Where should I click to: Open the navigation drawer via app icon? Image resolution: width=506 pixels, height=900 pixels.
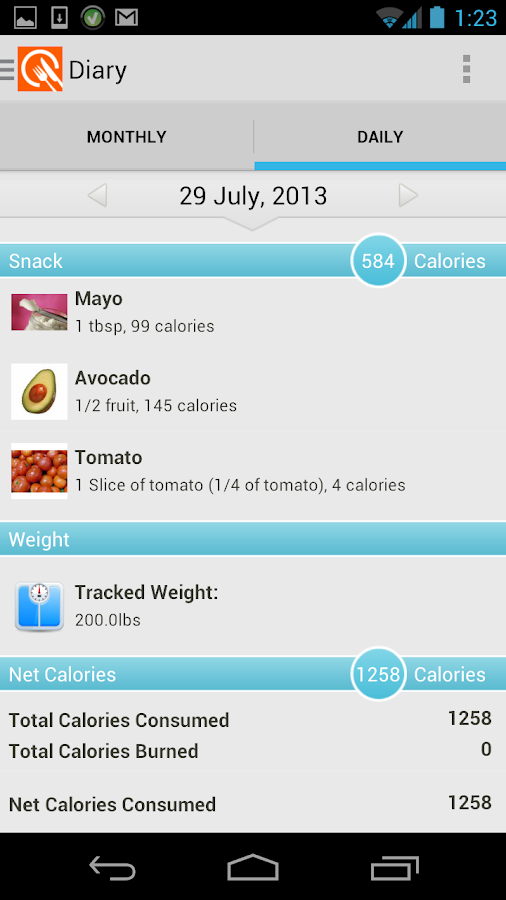pyautogui.click(x=32, y=69)
